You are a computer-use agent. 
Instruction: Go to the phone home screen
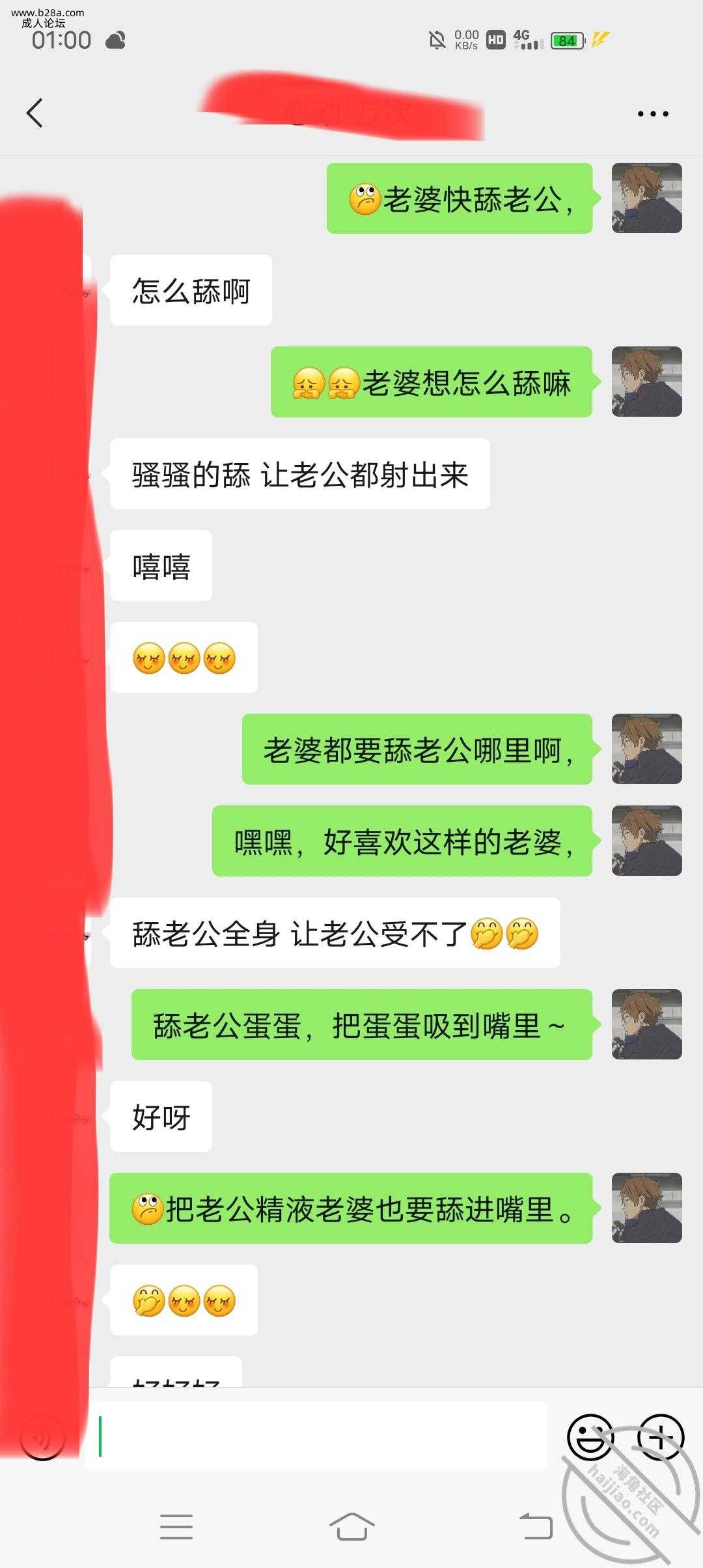click(x=351, y=1526)
